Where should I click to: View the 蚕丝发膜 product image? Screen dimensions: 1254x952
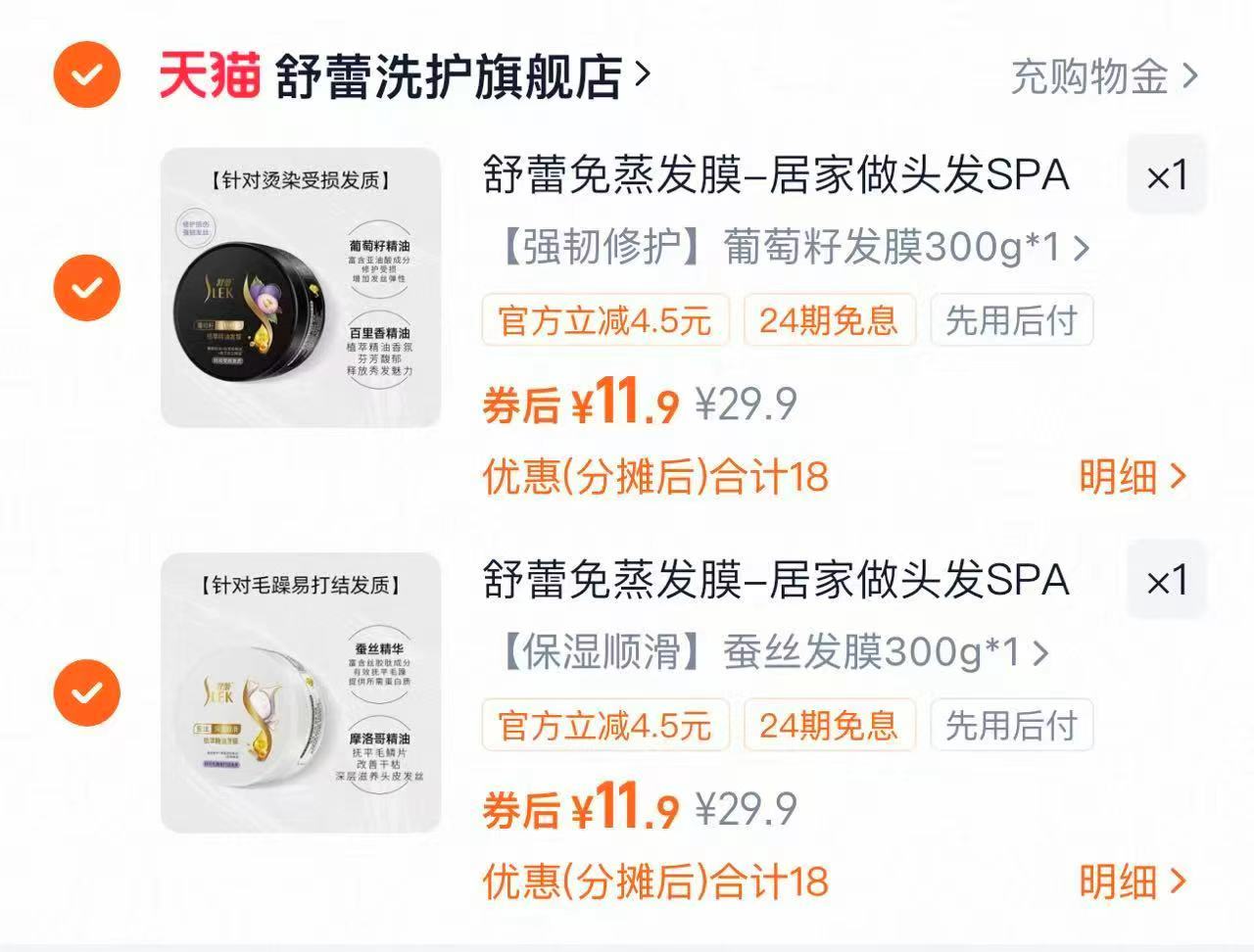301,692
